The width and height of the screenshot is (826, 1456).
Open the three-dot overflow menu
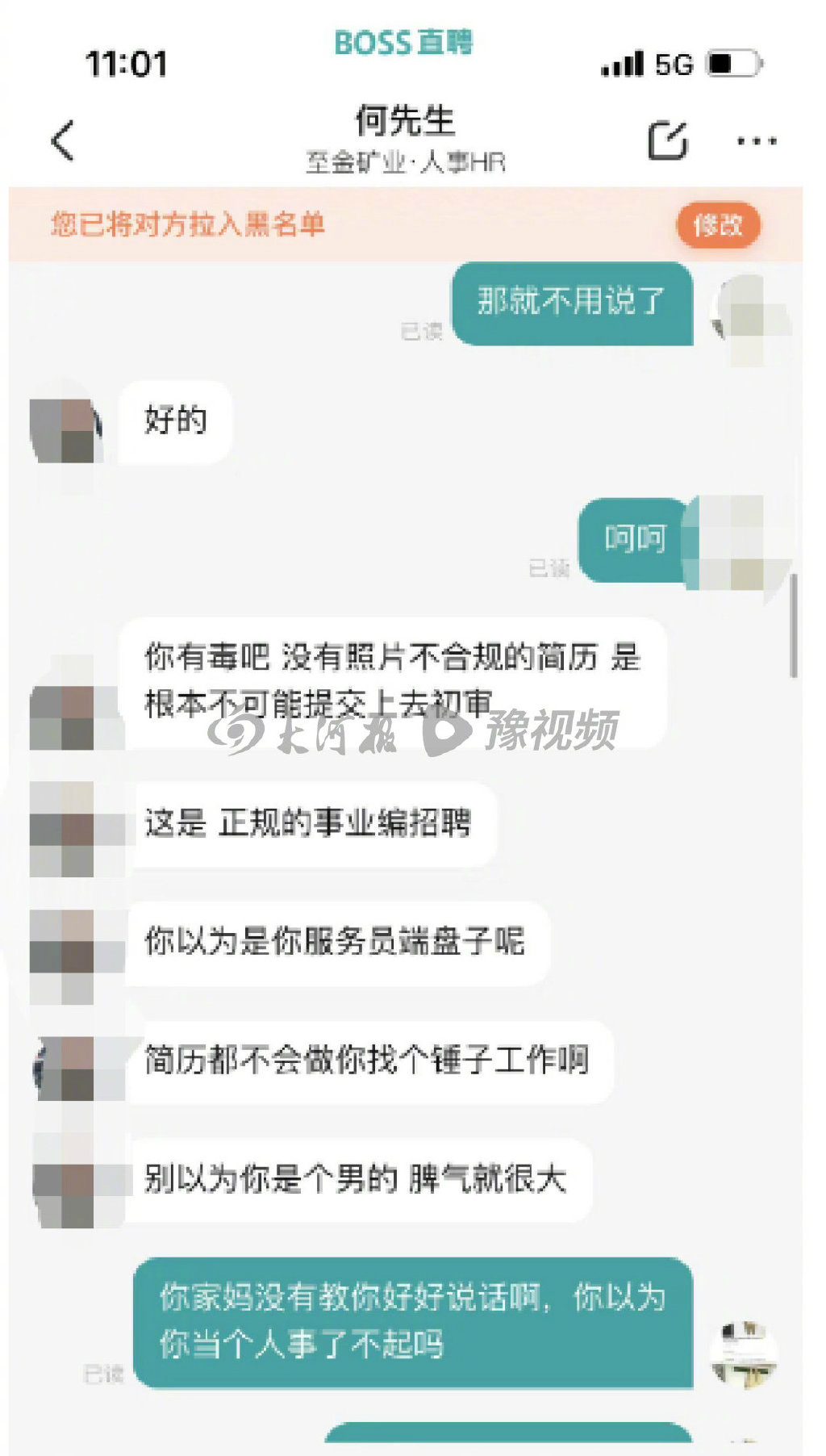(757, 141)
